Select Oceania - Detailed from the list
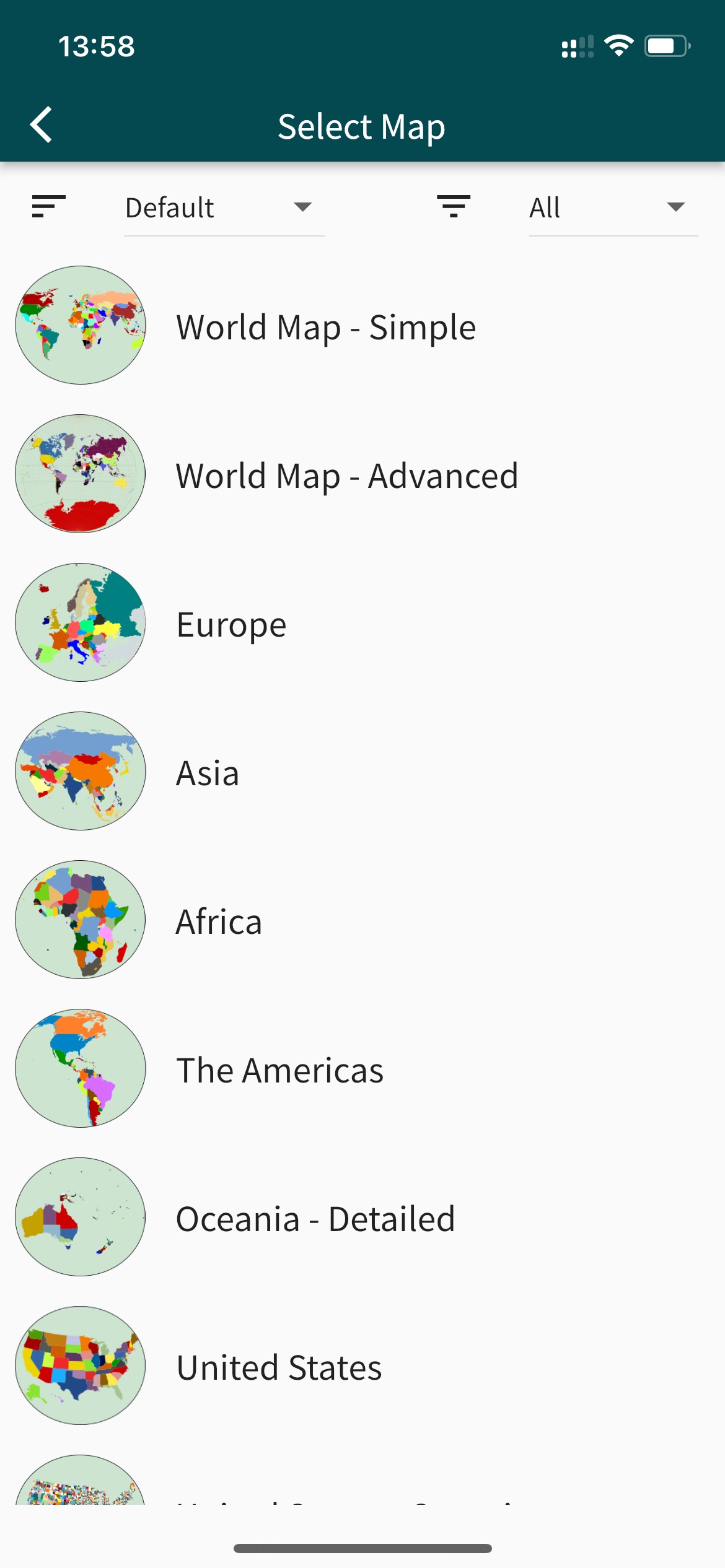Screen dimensions: 725x1568 [315, 1219]
